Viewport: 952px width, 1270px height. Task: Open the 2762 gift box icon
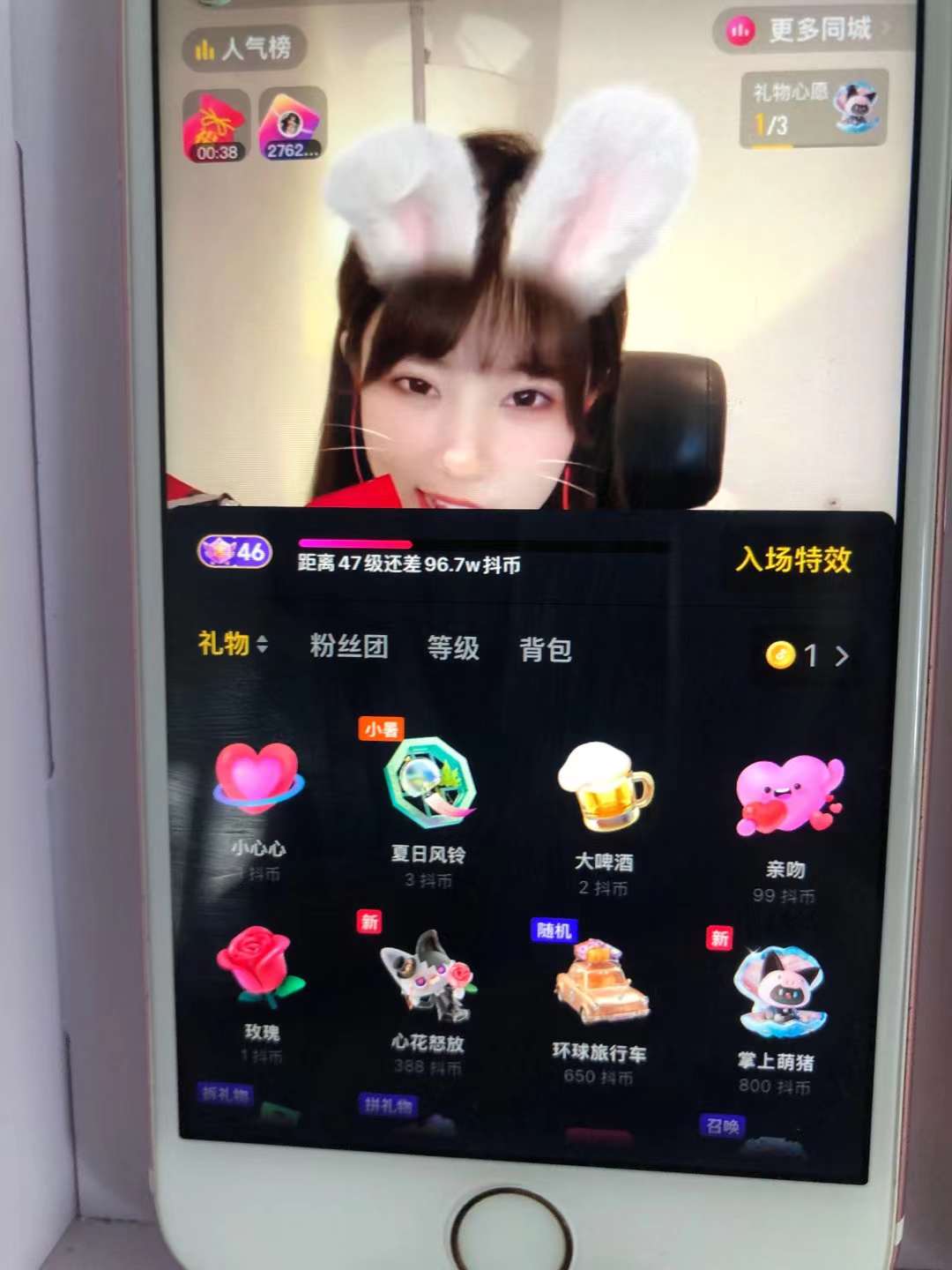[x=292, y=123]
